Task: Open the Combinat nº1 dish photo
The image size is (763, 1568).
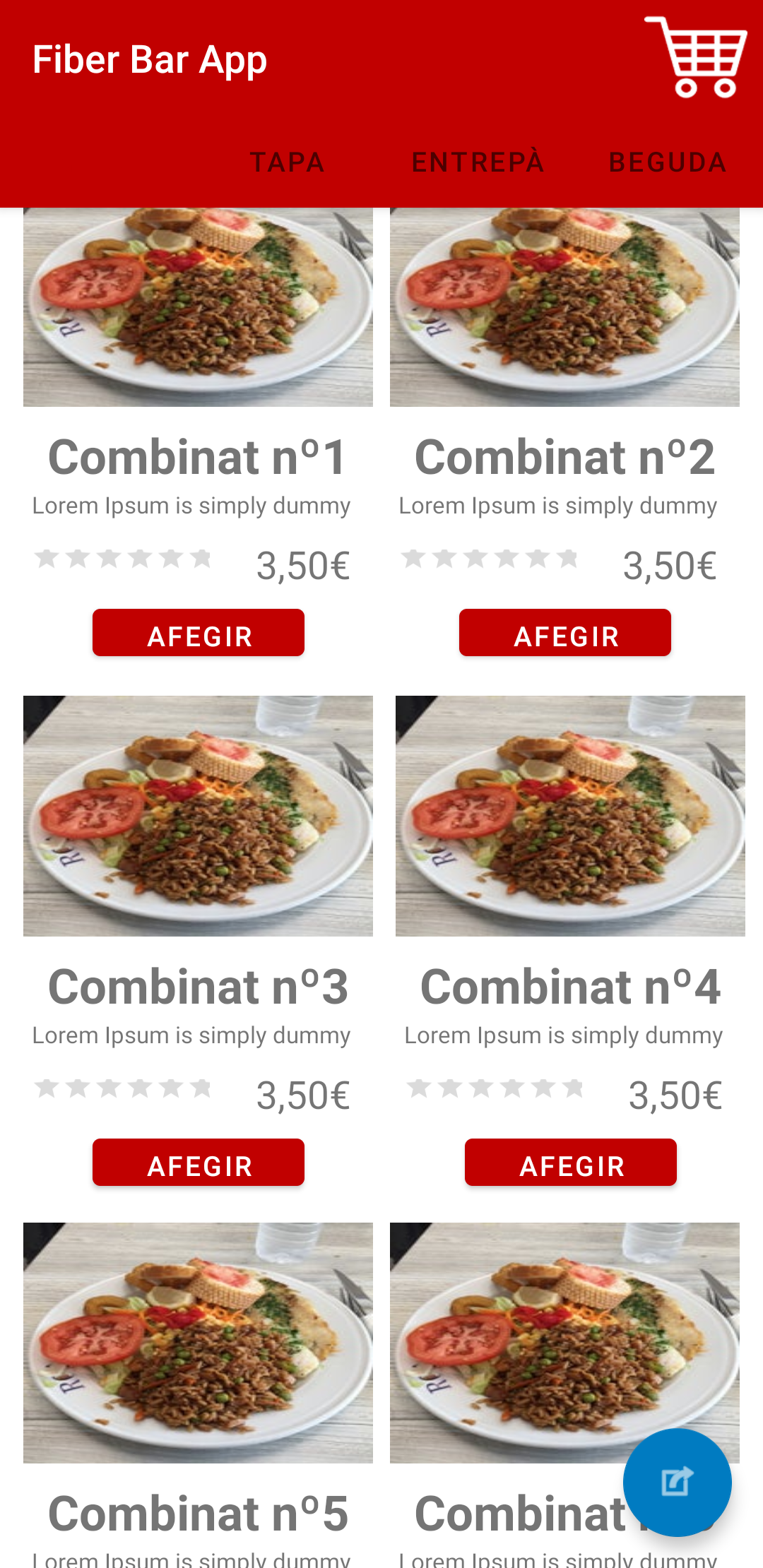Action: pyautogui.click(x=198, y=307)
